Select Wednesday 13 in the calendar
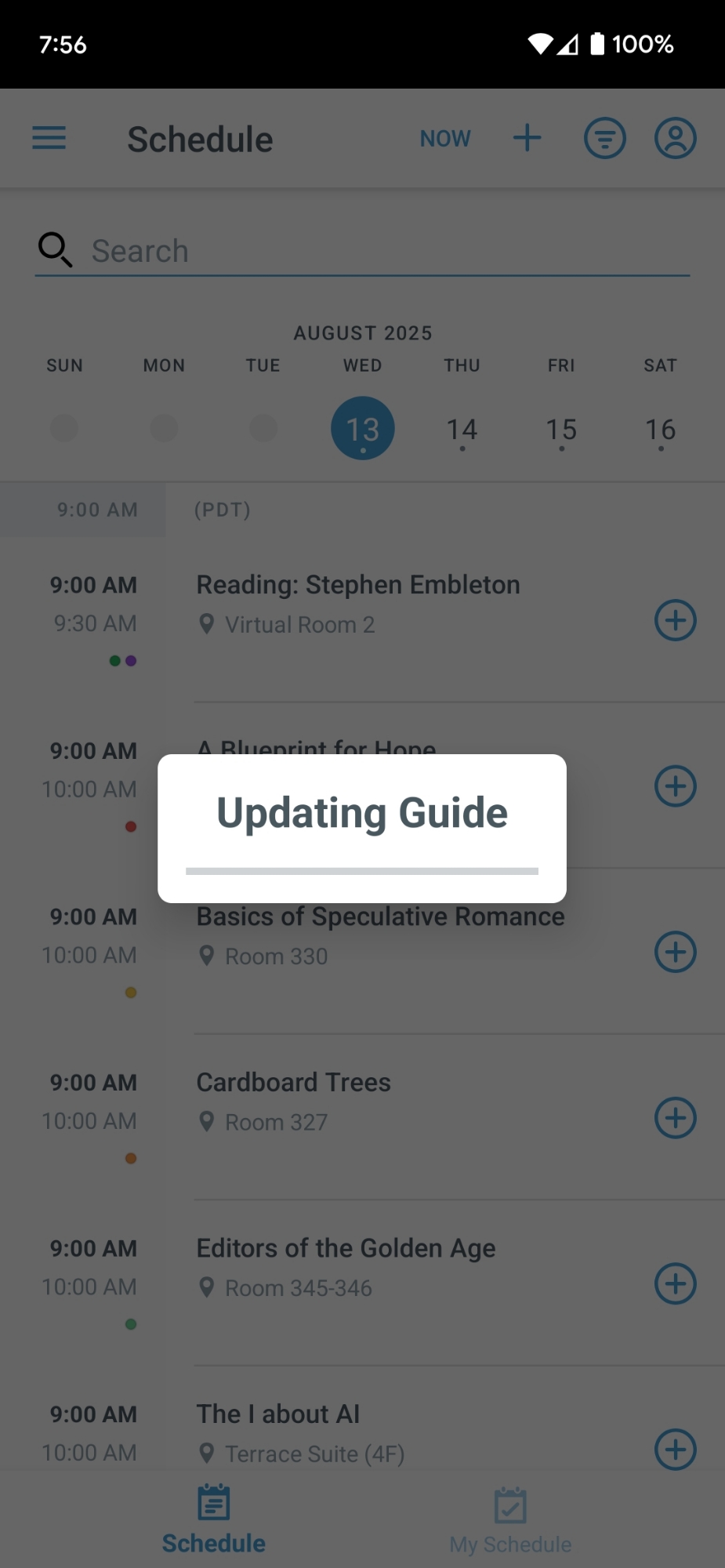The height and width of the screenshot is (1568, 725). tap(362, 429)
